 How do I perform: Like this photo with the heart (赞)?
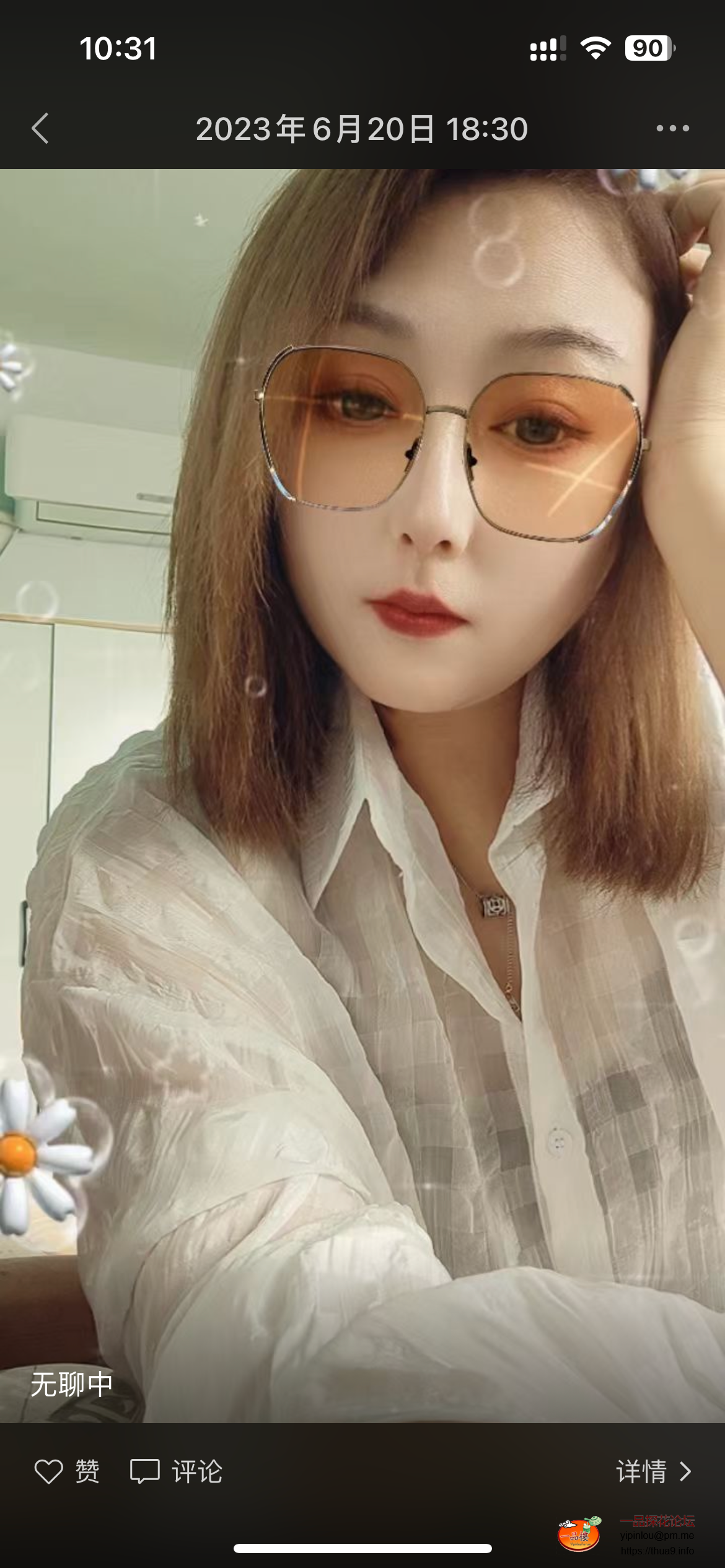pos(66,1471)
